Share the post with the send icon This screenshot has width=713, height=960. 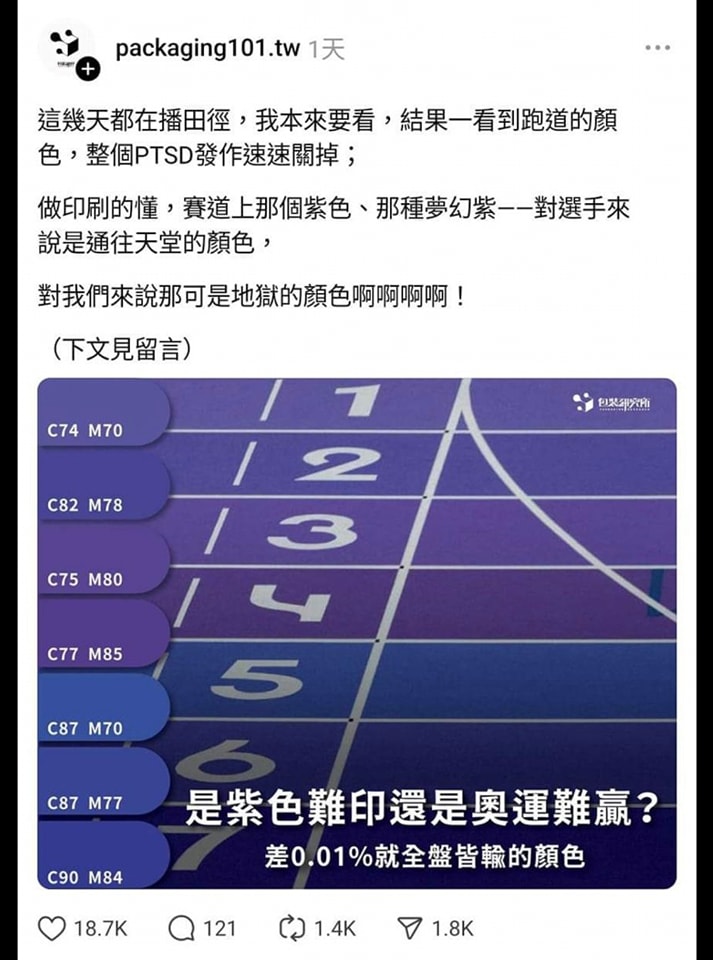[410, 928]
